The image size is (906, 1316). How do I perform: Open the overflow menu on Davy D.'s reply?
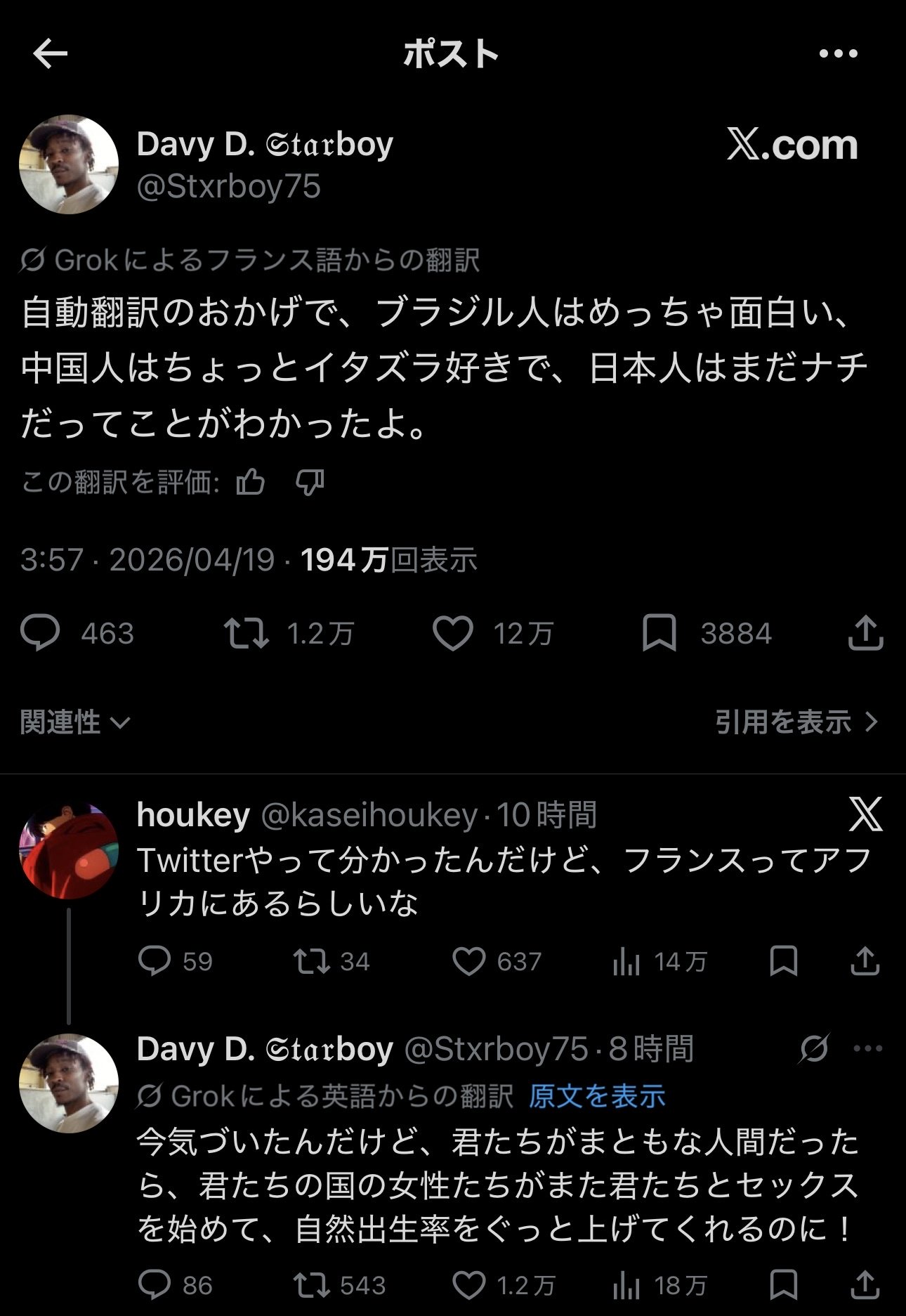point(868,1049)
